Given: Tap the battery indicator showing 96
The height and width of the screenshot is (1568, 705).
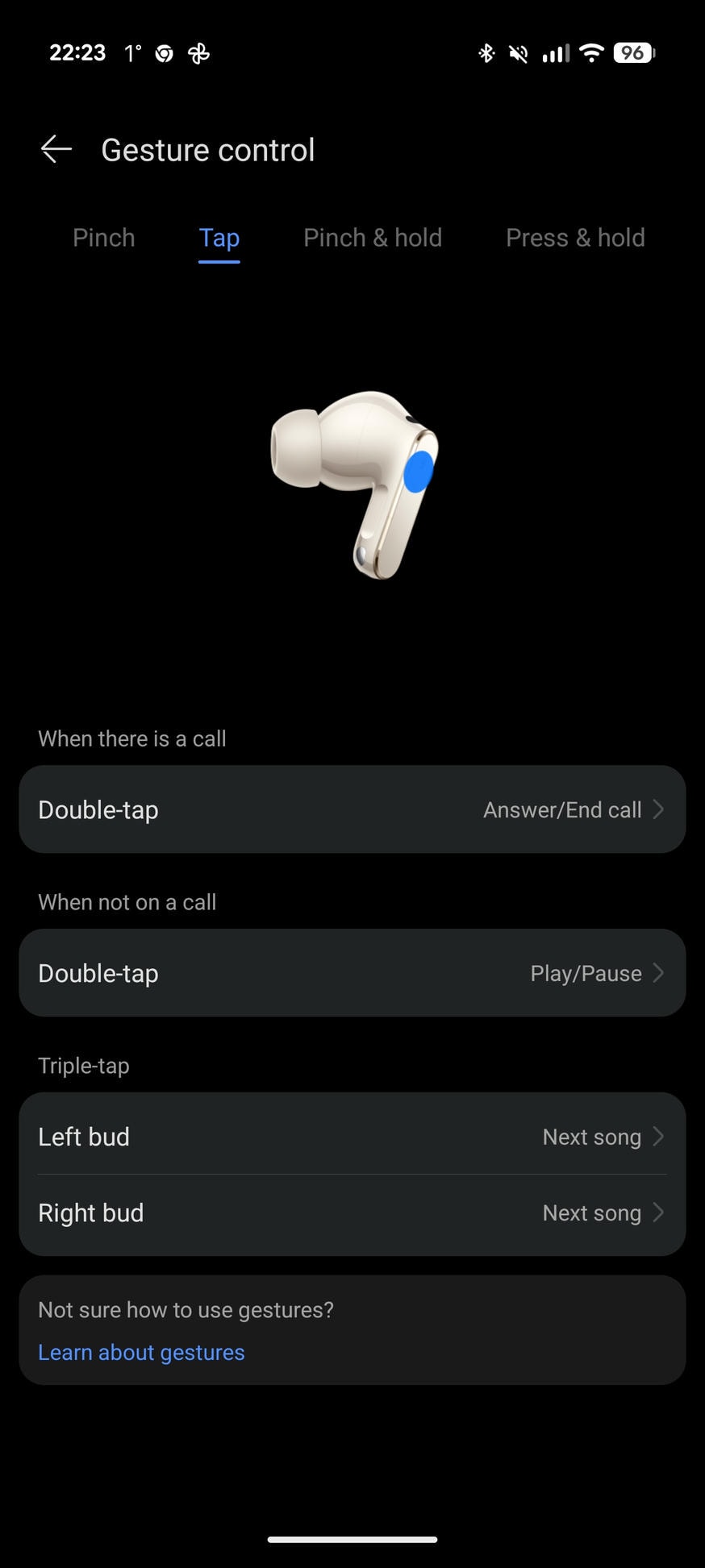Looking at the screenshot, I should [x=633, y=52].
